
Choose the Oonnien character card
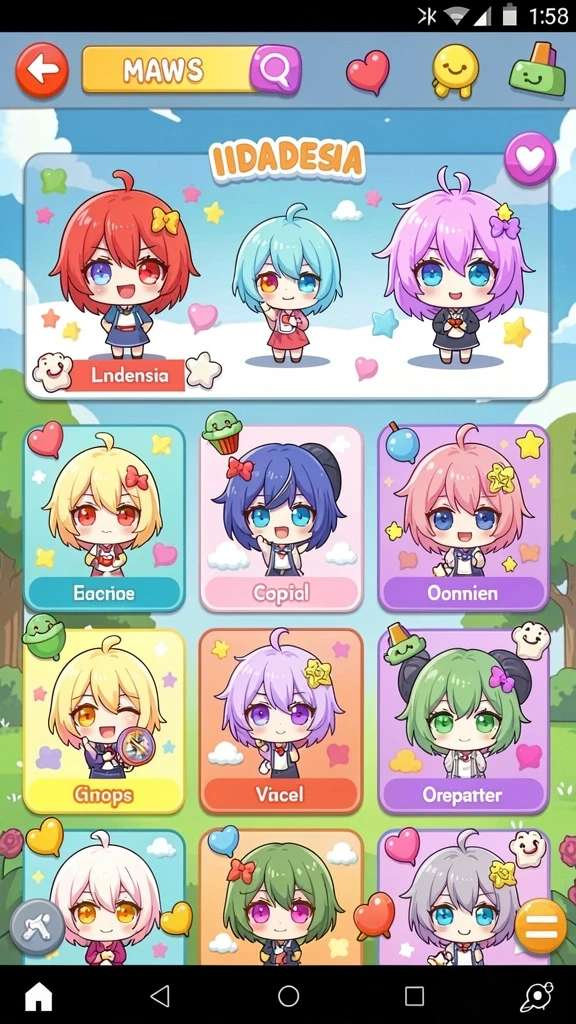pos(463,519)
